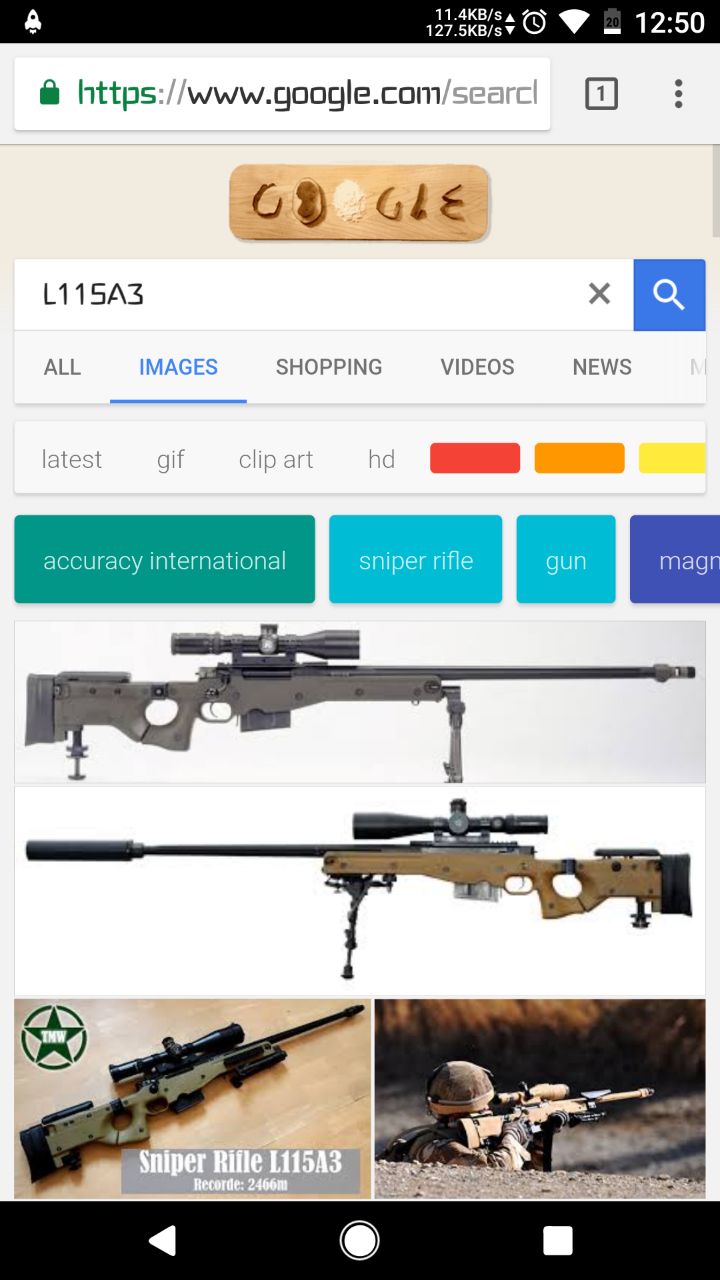Switch to the Shopping tab
This screenshot has height=1280, width=720.
[329, 367]
